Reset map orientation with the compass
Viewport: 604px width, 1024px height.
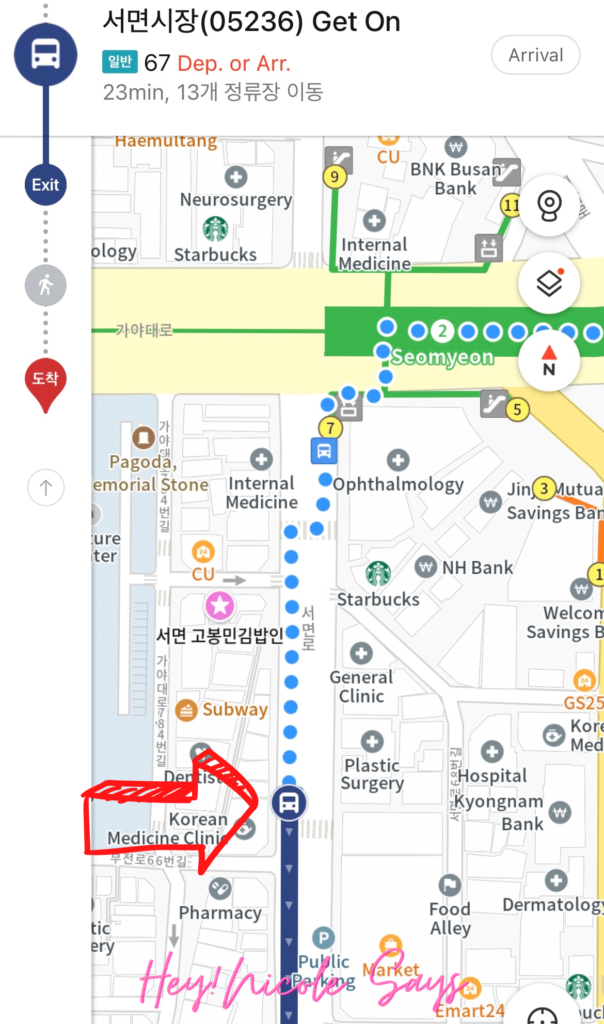[549, 359]
